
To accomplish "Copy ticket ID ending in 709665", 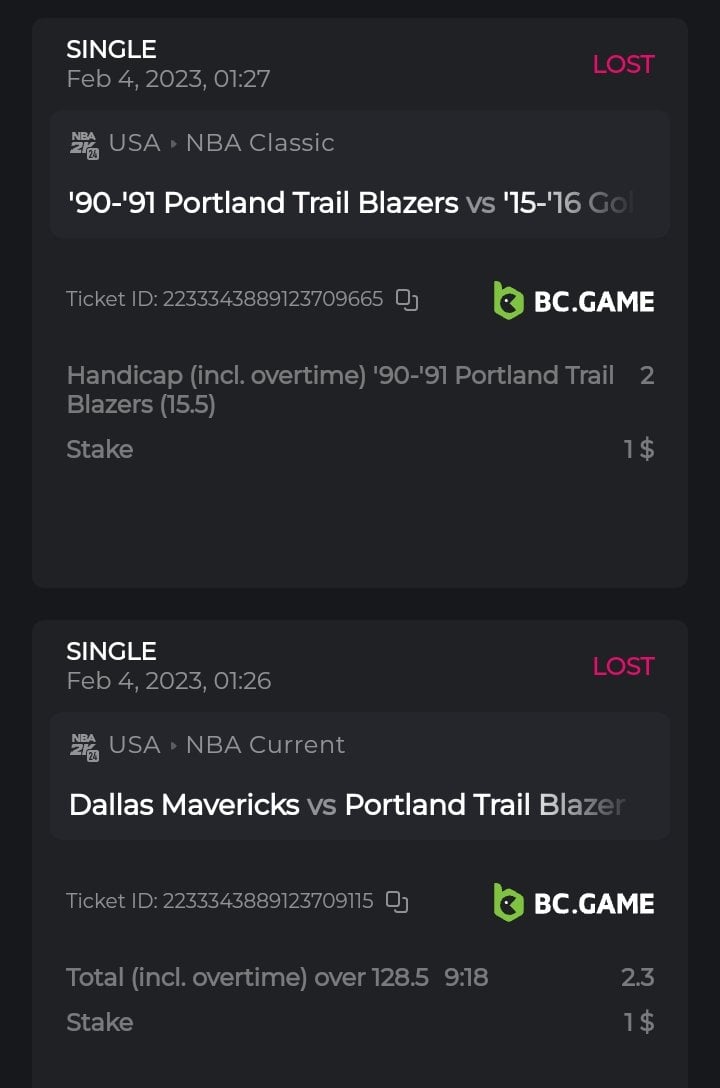I will 407,299.
